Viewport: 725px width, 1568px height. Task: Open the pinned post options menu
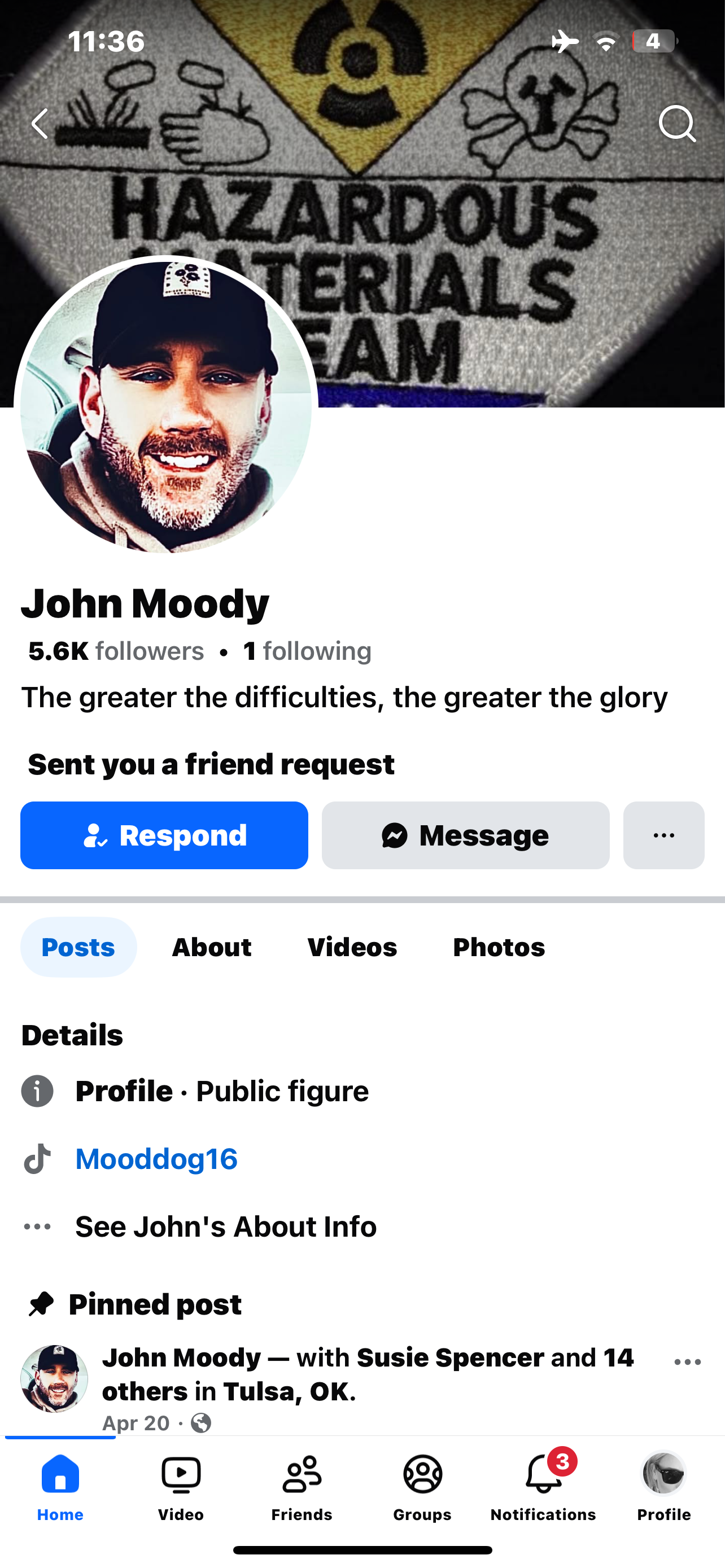(x=687, y=1361)
